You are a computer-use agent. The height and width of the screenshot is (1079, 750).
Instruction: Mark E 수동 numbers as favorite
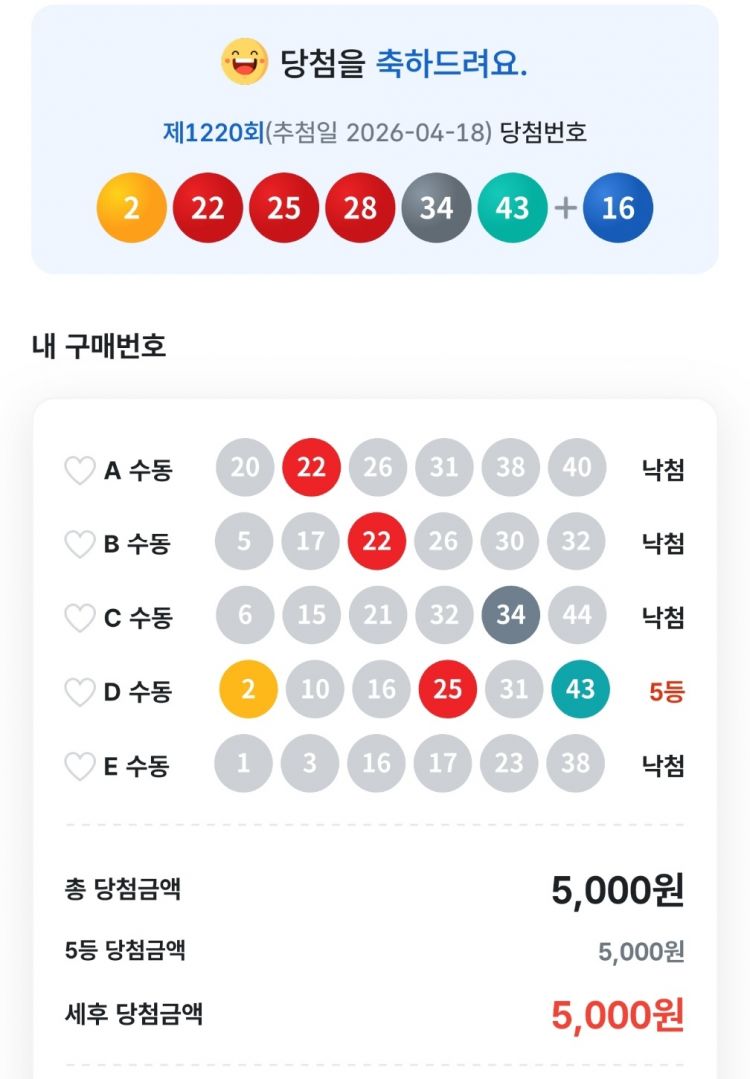pyautogui.click(x=80, y=766)
